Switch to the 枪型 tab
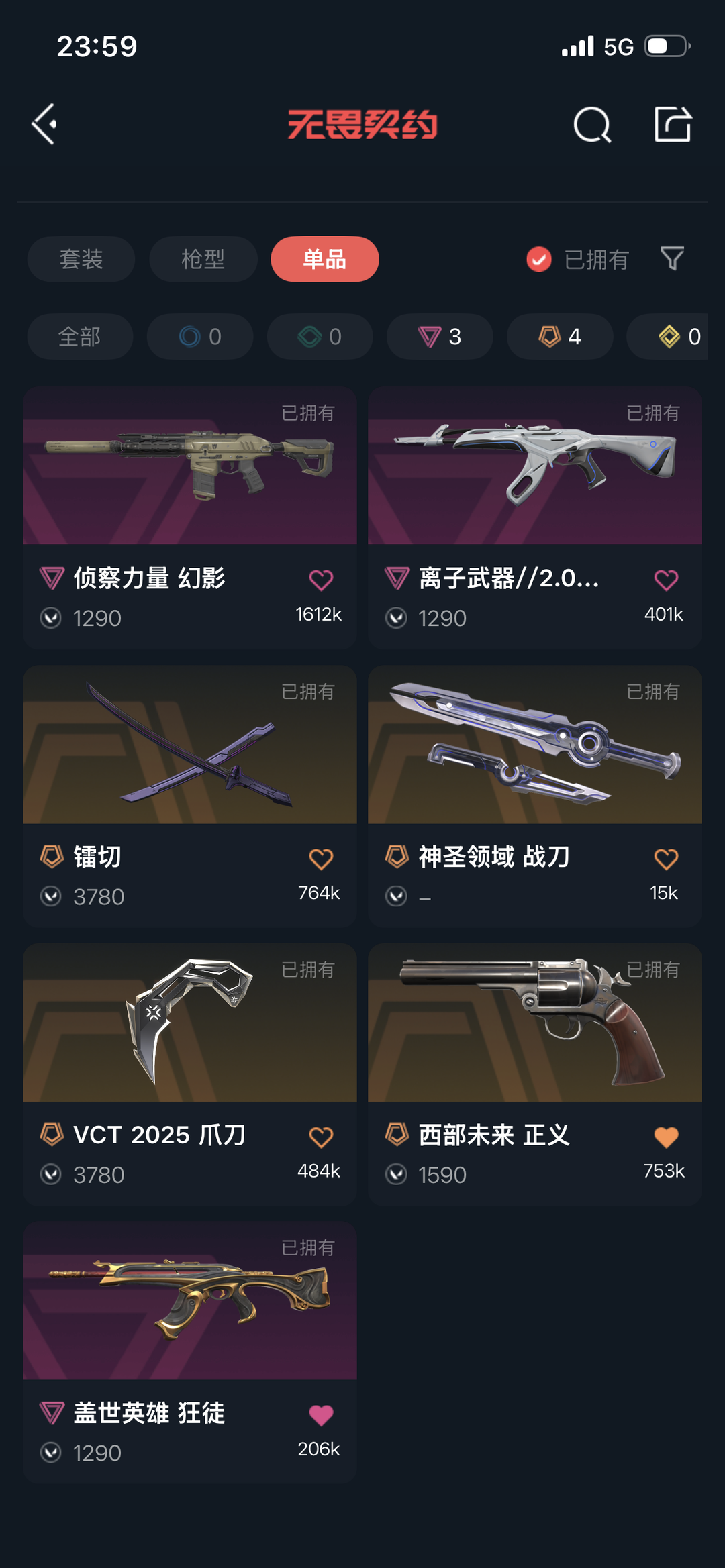The height and width of the screenshot is (1568, 725). pyautogui.click(x=203, y=259)
